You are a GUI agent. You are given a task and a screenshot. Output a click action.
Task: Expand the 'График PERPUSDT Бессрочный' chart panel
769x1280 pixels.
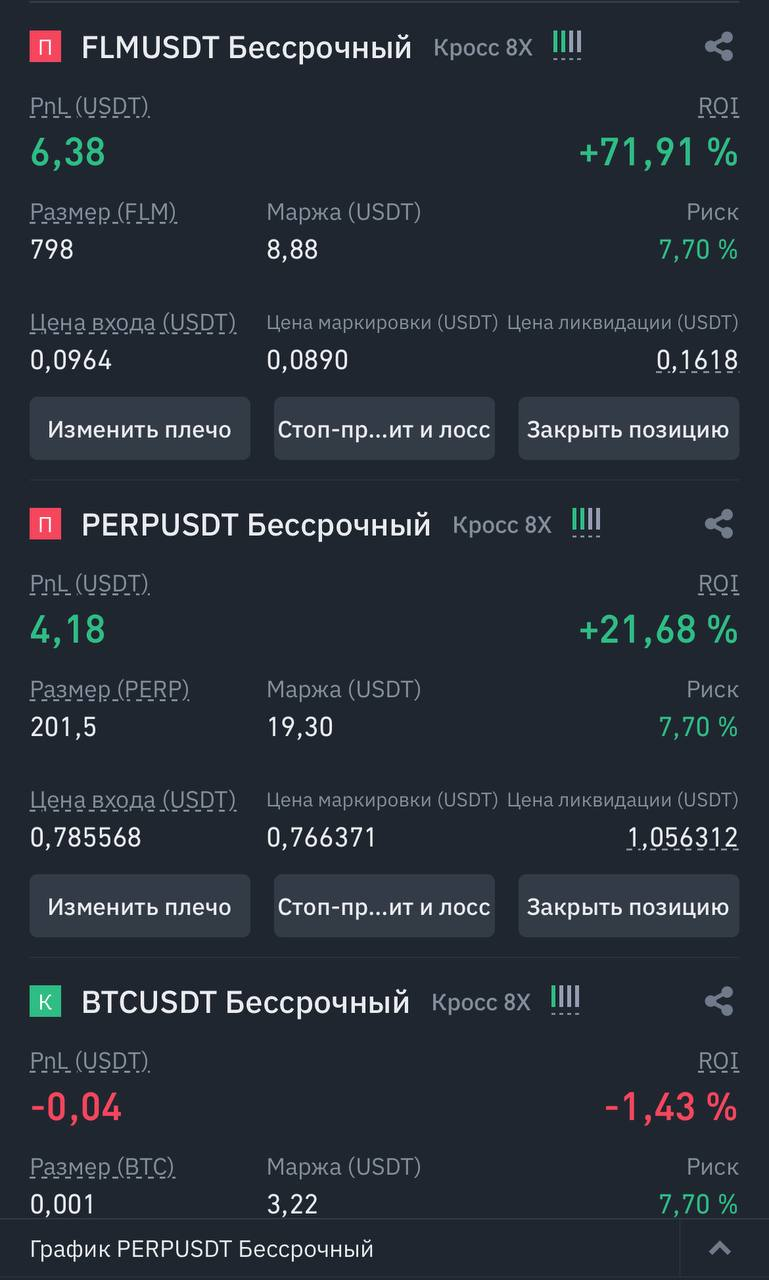coord(719,1249)
